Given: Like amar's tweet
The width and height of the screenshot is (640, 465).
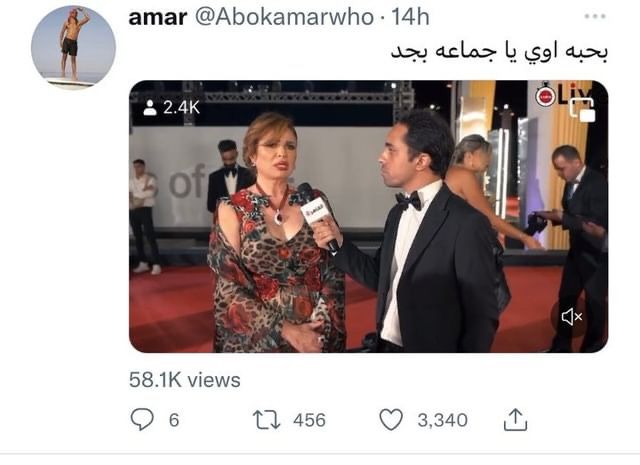Looking at the screenshot, I should click(393, 420).
